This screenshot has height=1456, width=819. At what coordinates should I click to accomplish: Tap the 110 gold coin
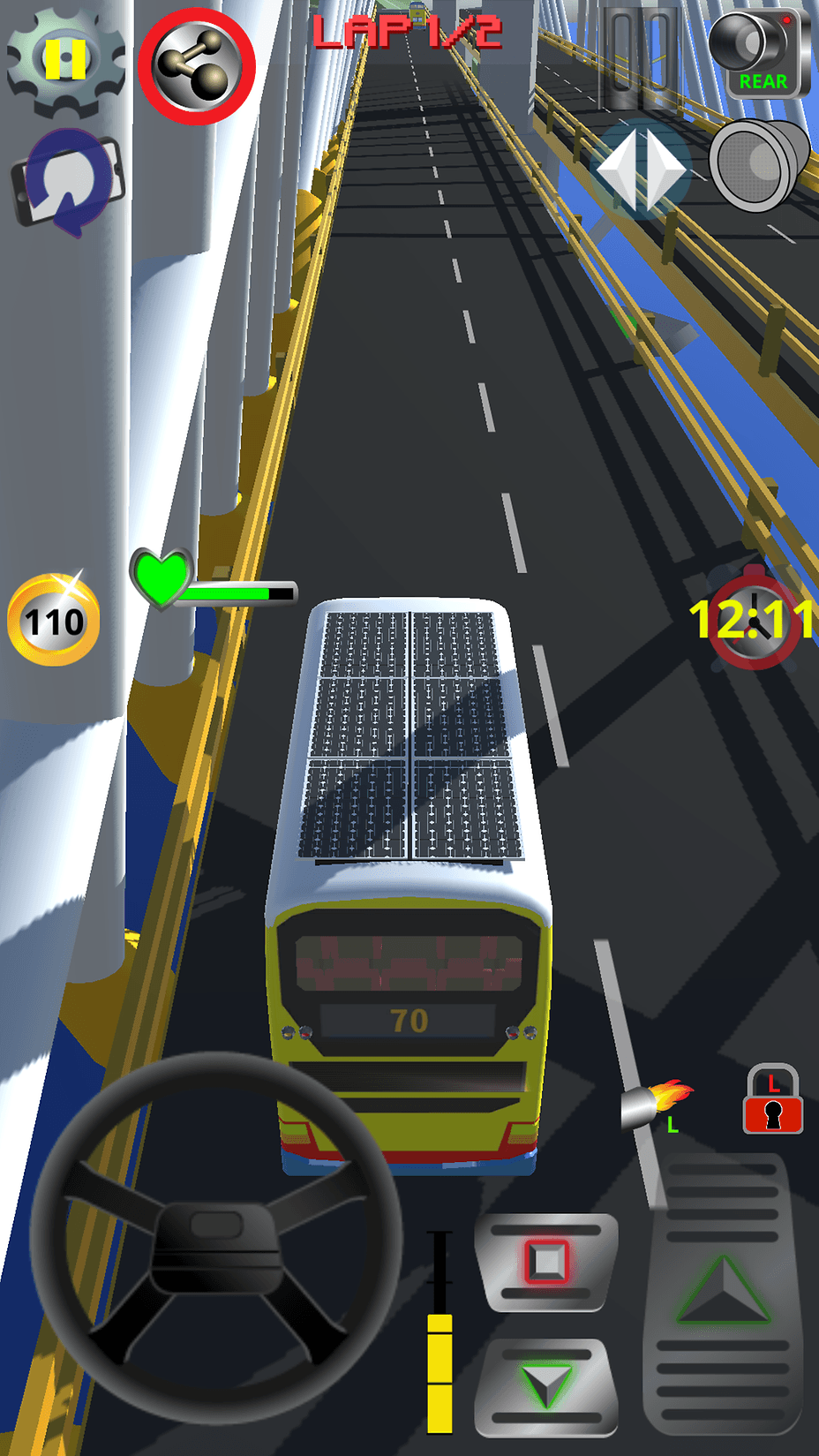tap(54, 621)
